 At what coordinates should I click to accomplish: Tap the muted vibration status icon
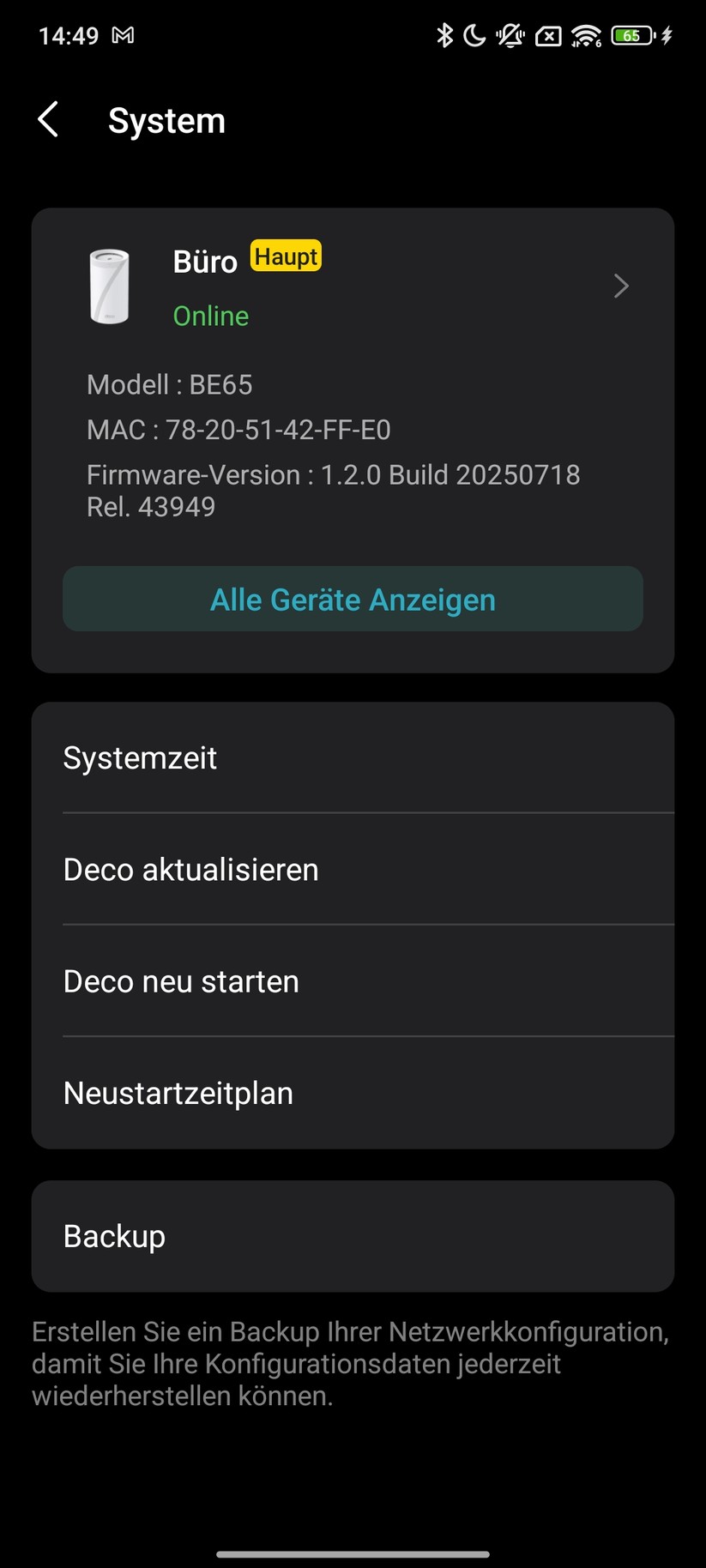coord(510,35)
